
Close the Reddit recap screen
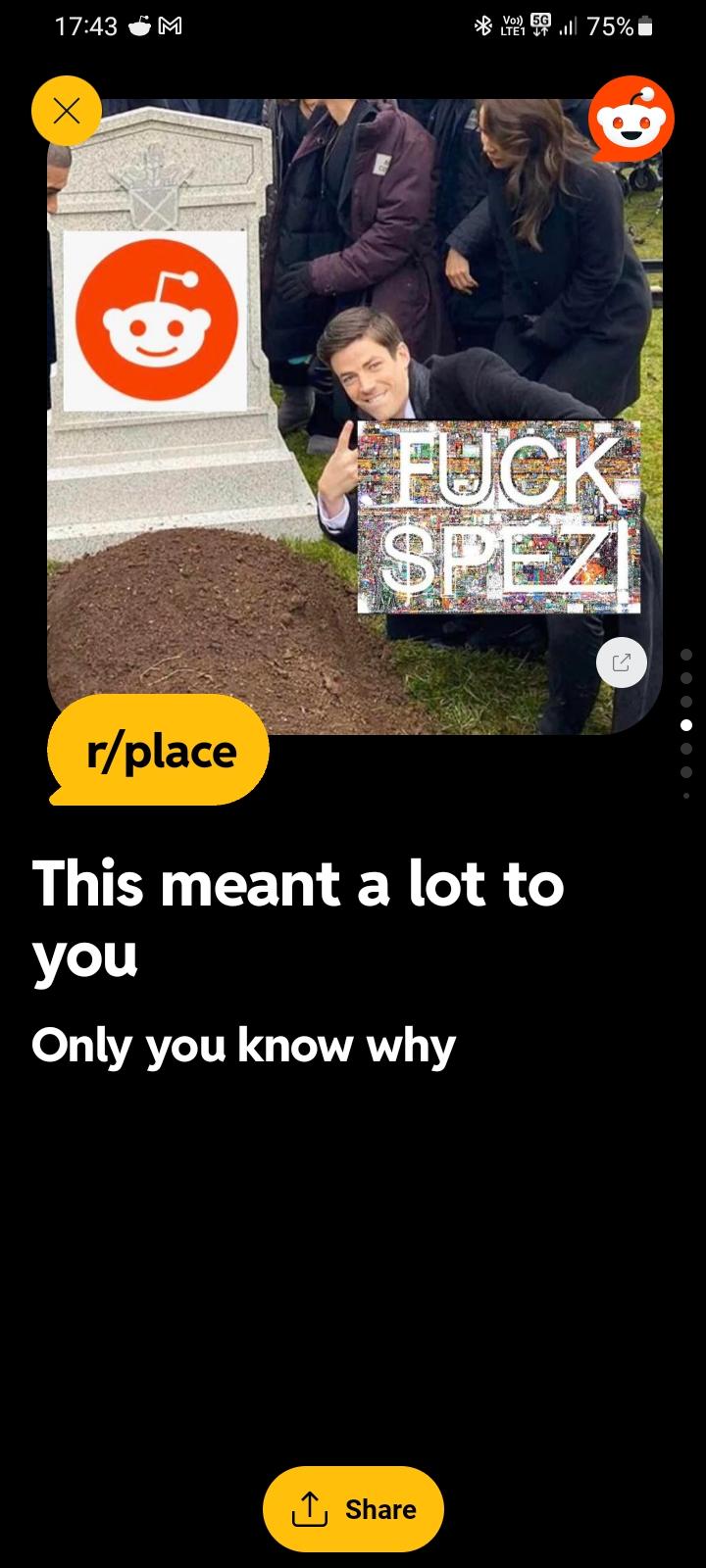pos(67,111)
